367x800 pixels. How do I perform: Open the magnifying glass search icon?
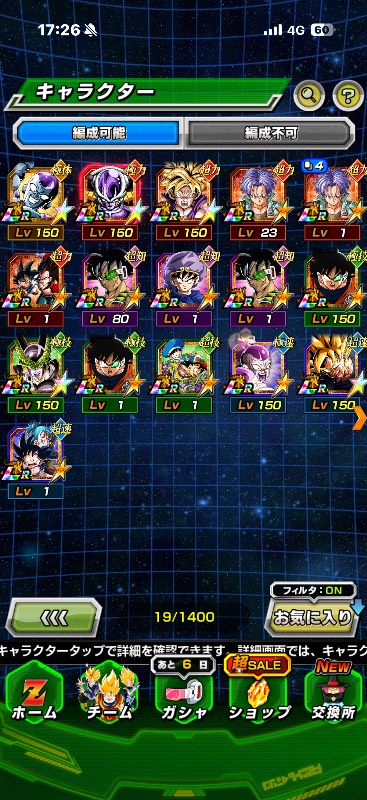309,93
